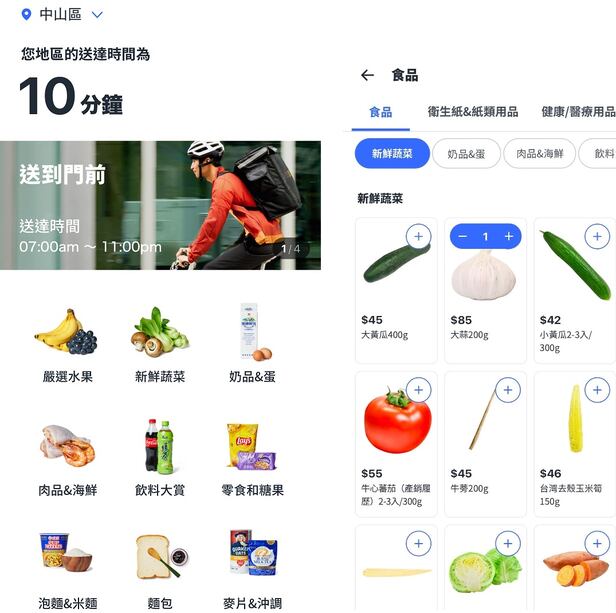Open the 新鮮蔬菜 category on home
The width and height of the screenshot is (616, 613).
160,346
